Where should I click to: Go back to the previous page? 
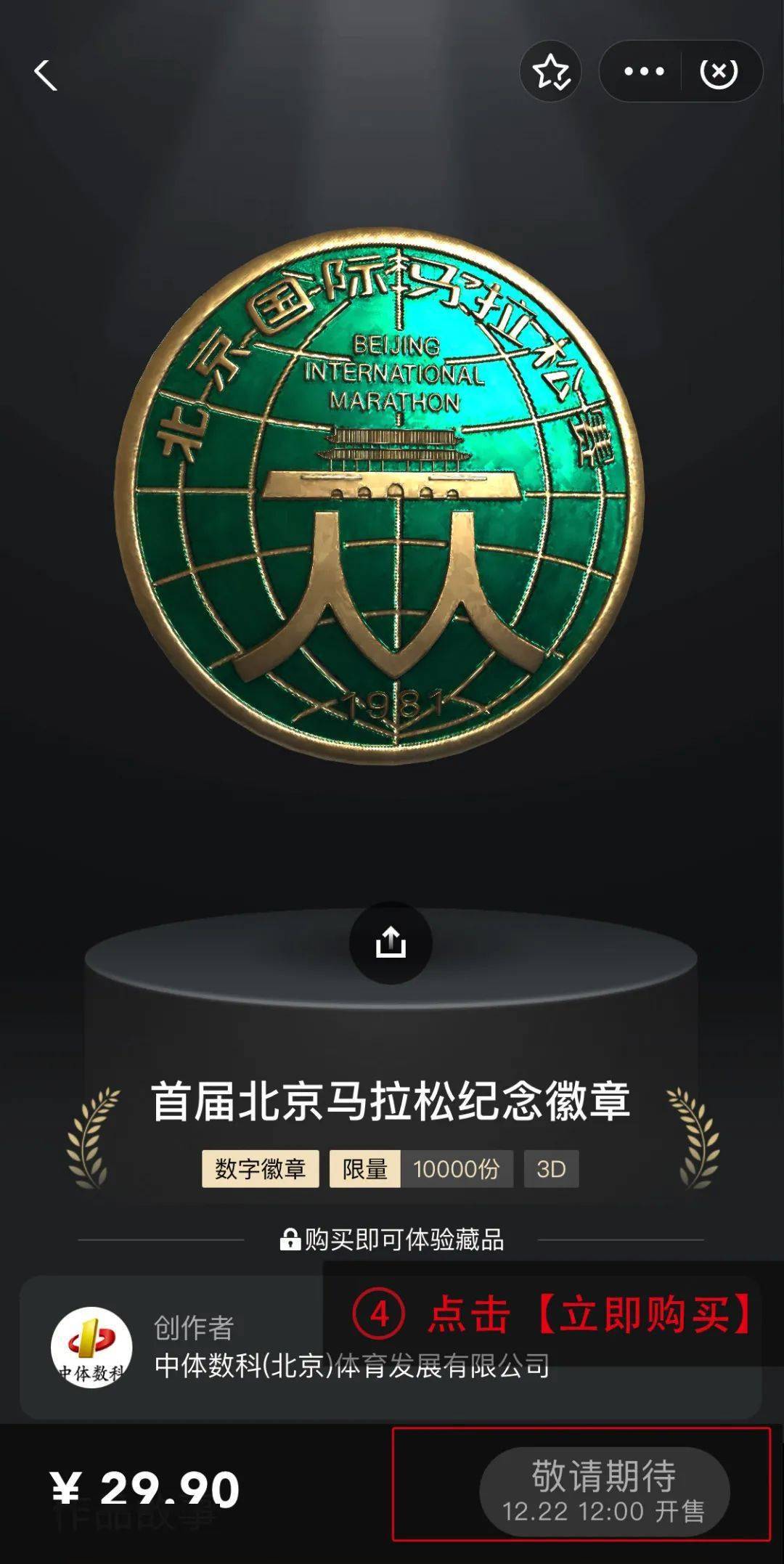[x=45, y=75]
